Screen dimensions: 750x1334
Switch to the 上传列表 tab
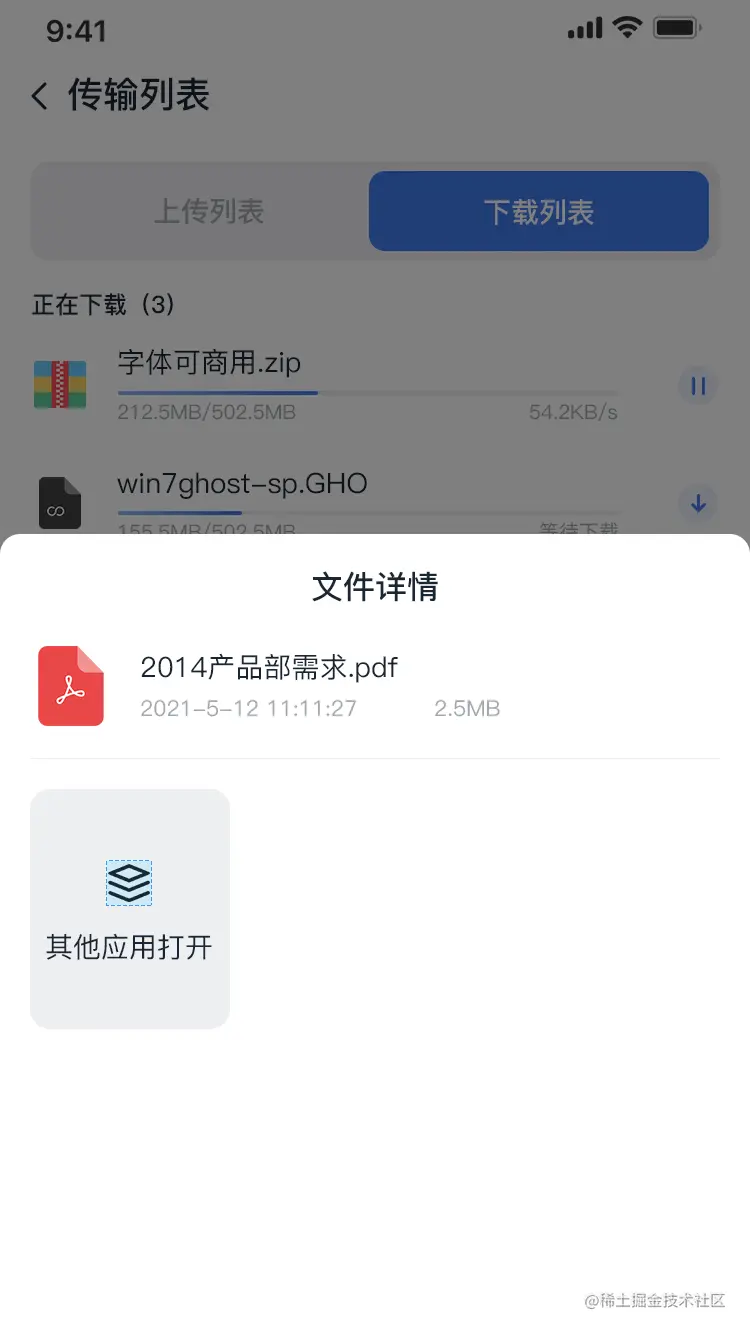coord(208,212)
